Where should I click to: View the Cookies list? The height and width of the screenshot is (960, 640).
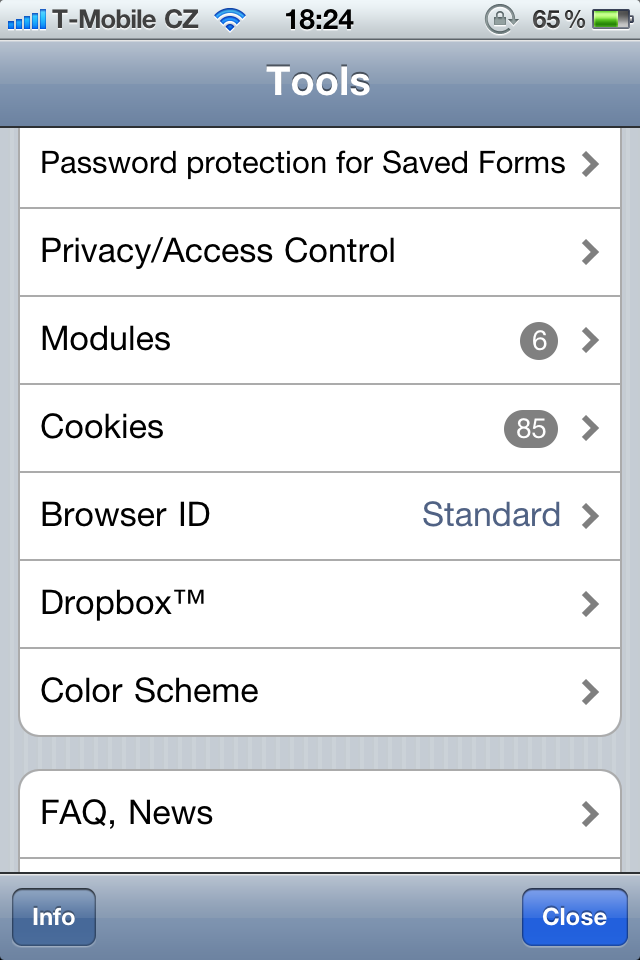pyautogui.click(x=320, y=428)
